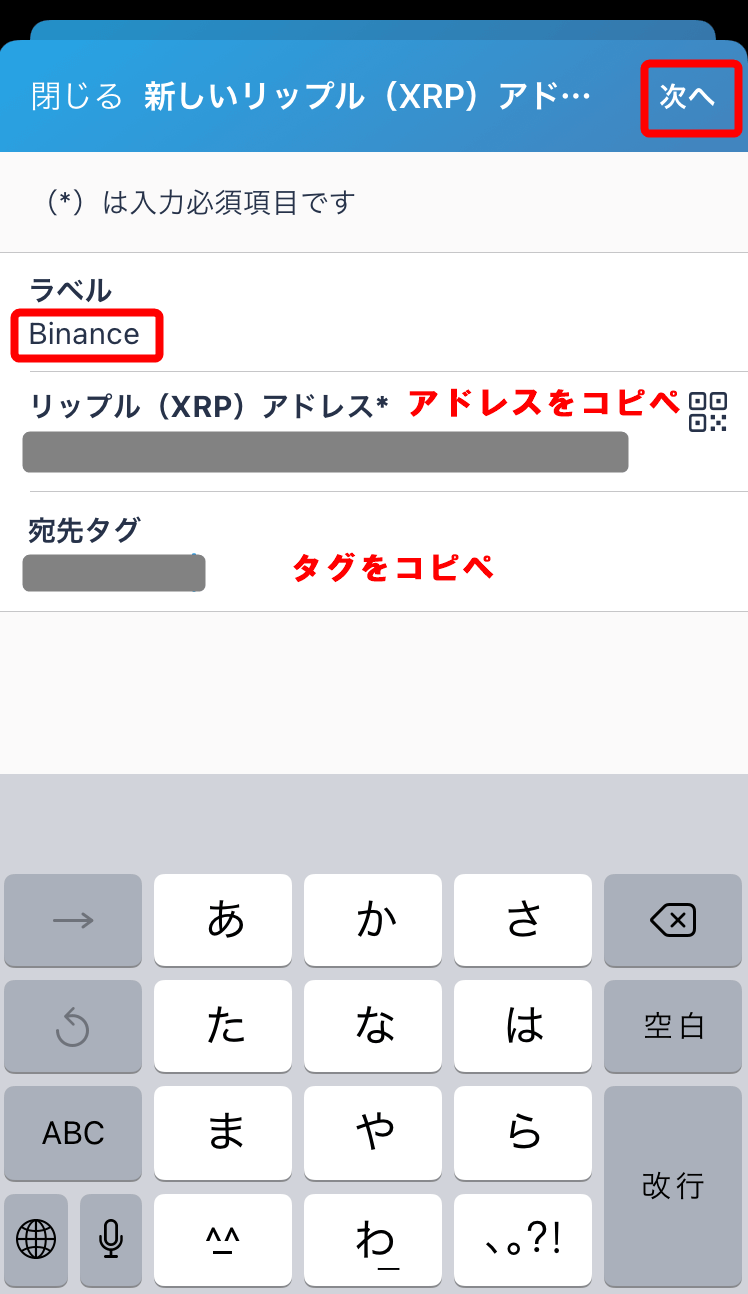Tap the ラベル field showing Binance

(x=86, y=335)
